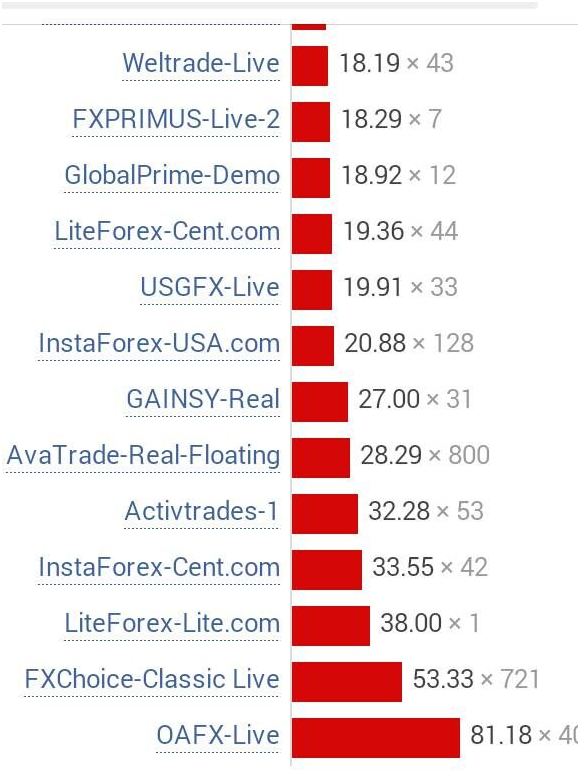
Task: Tap the GAINSY-Real link
Action: click(203, 399)
